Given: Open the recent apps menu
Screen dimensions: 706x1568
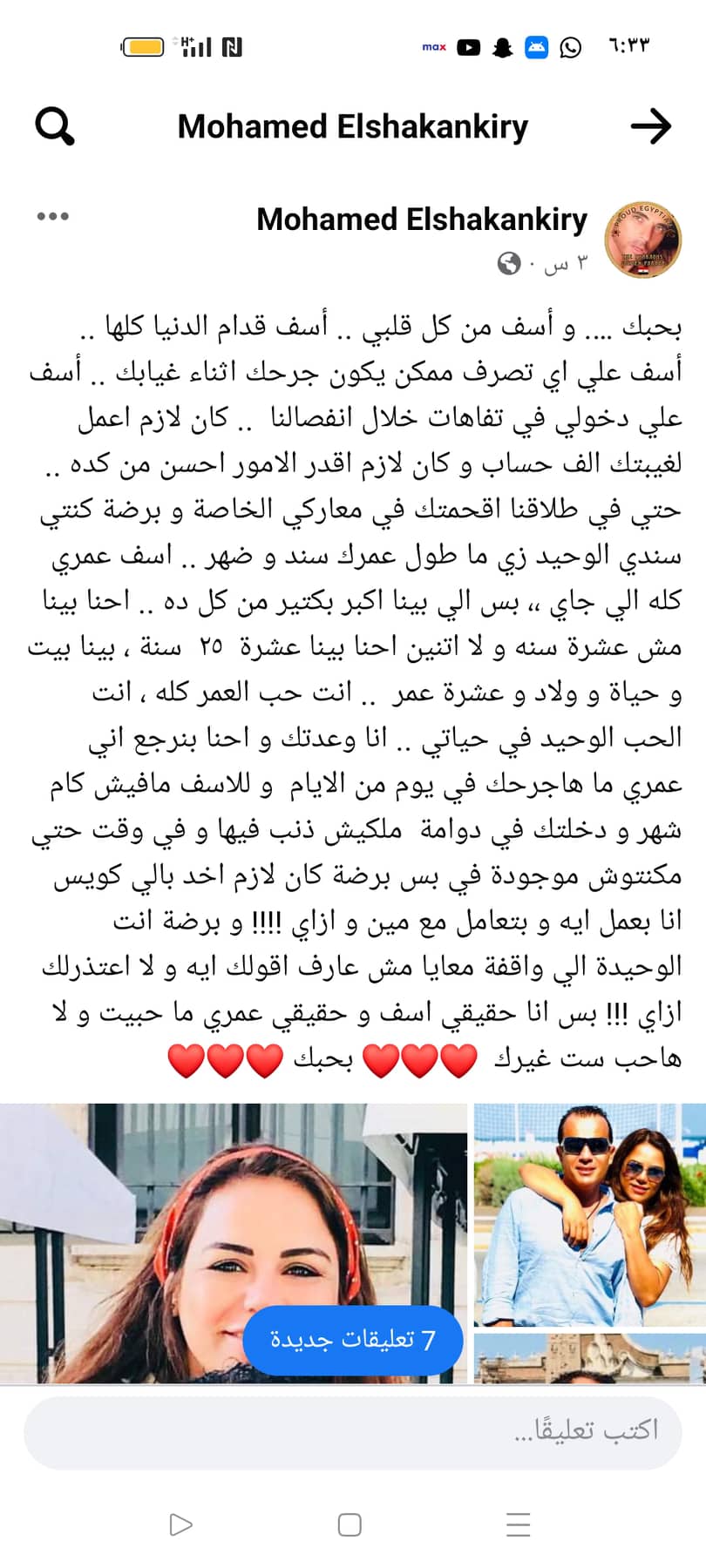Looking at the screenshot, I should pyautogui.click(x=519, y=1524).
